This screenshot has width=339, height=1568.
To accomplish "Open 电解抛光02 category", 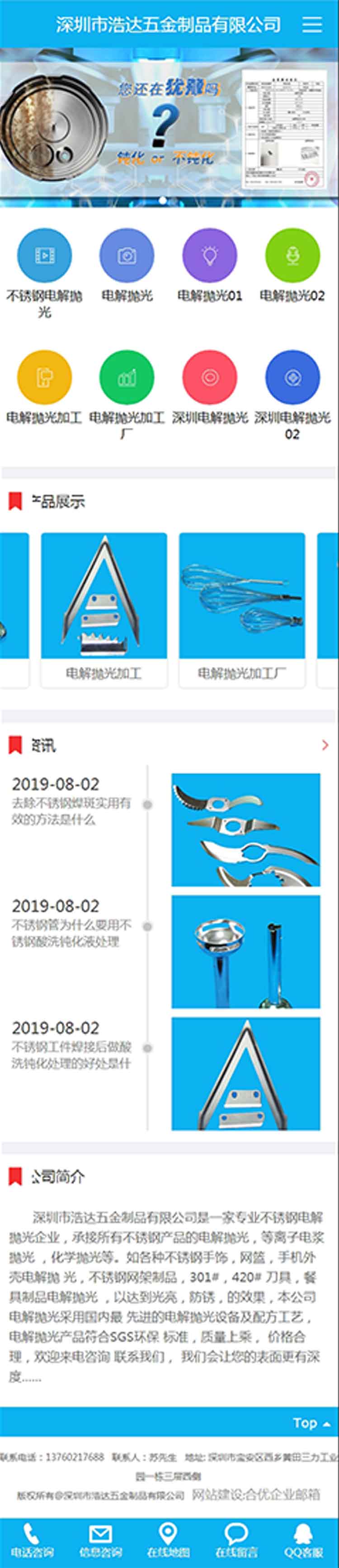I will (x=292, y=256).
